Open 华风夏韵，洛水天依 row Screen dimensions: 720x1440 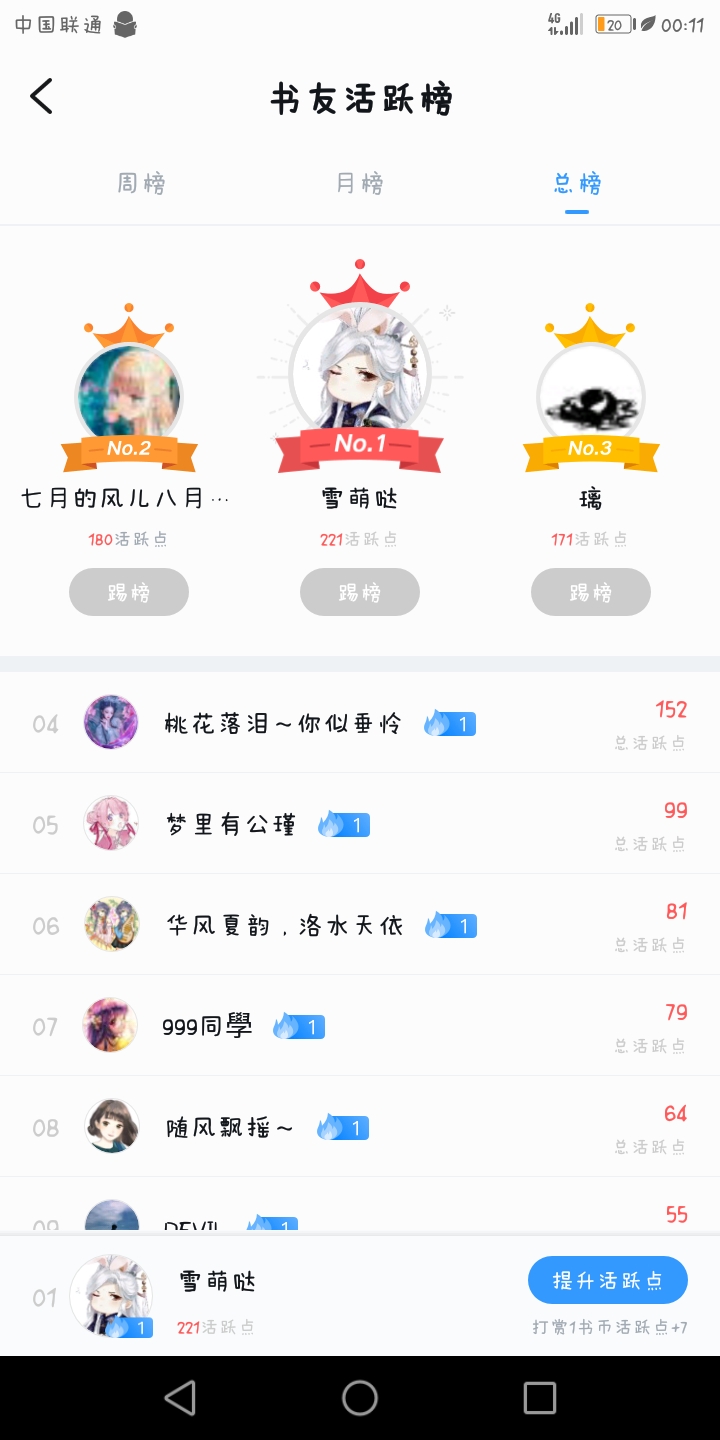tap(360, 925)
